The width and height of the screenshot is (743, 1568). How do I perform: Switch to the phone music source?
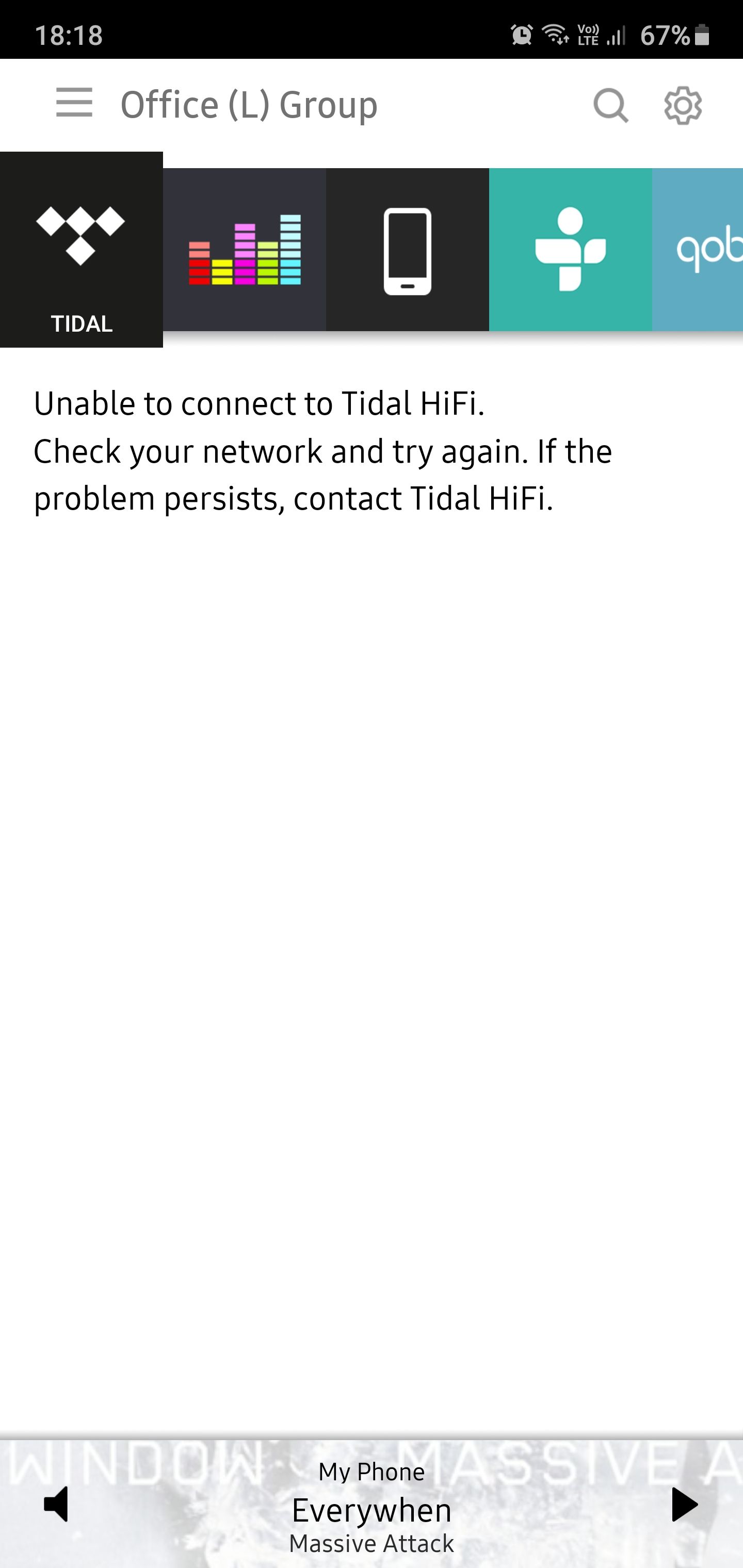pyautogui.click(x=408, y=250)
